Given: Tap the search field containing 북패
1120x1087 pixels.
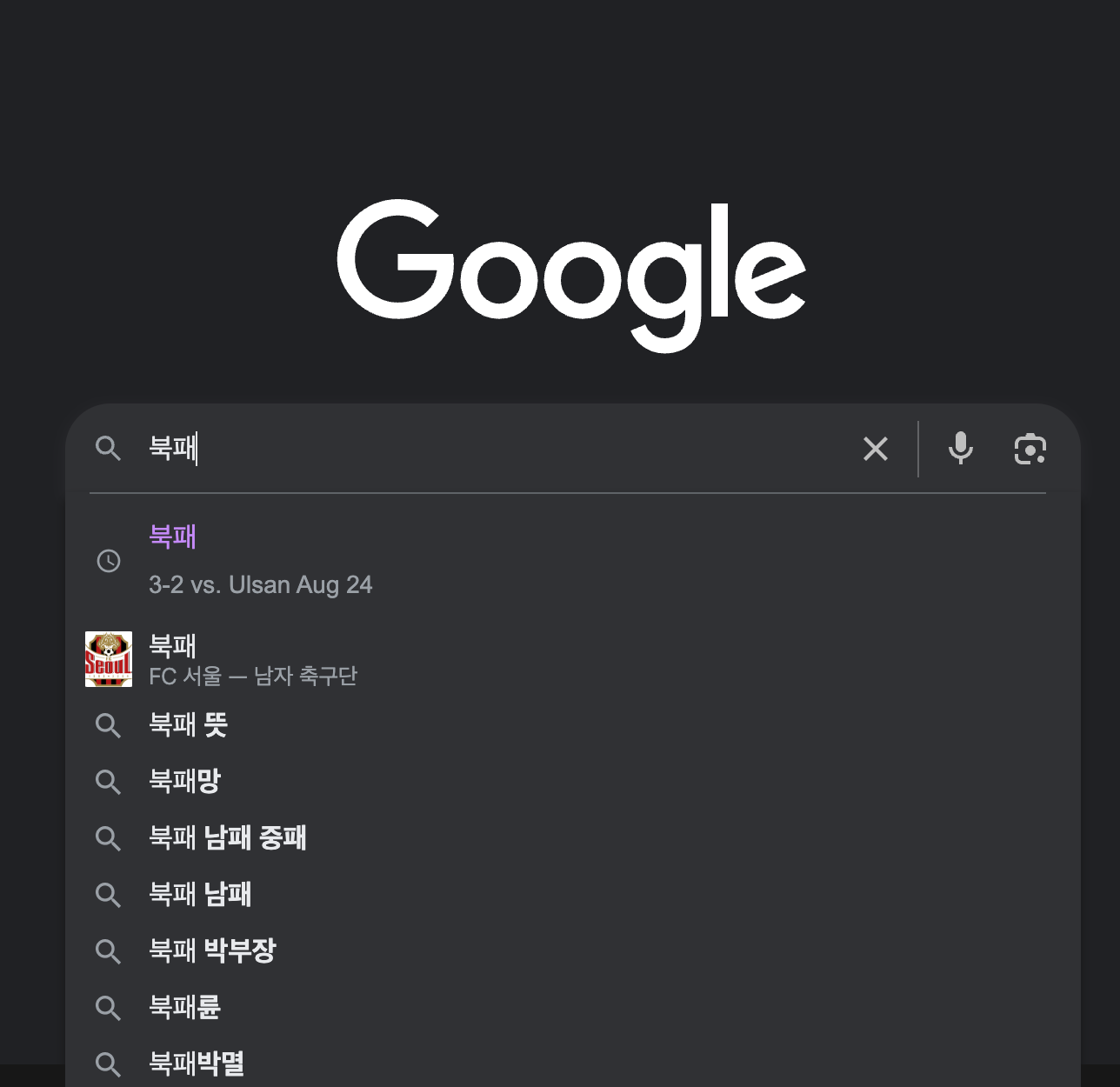Looking at the screenshot, I should coord(496,449).
